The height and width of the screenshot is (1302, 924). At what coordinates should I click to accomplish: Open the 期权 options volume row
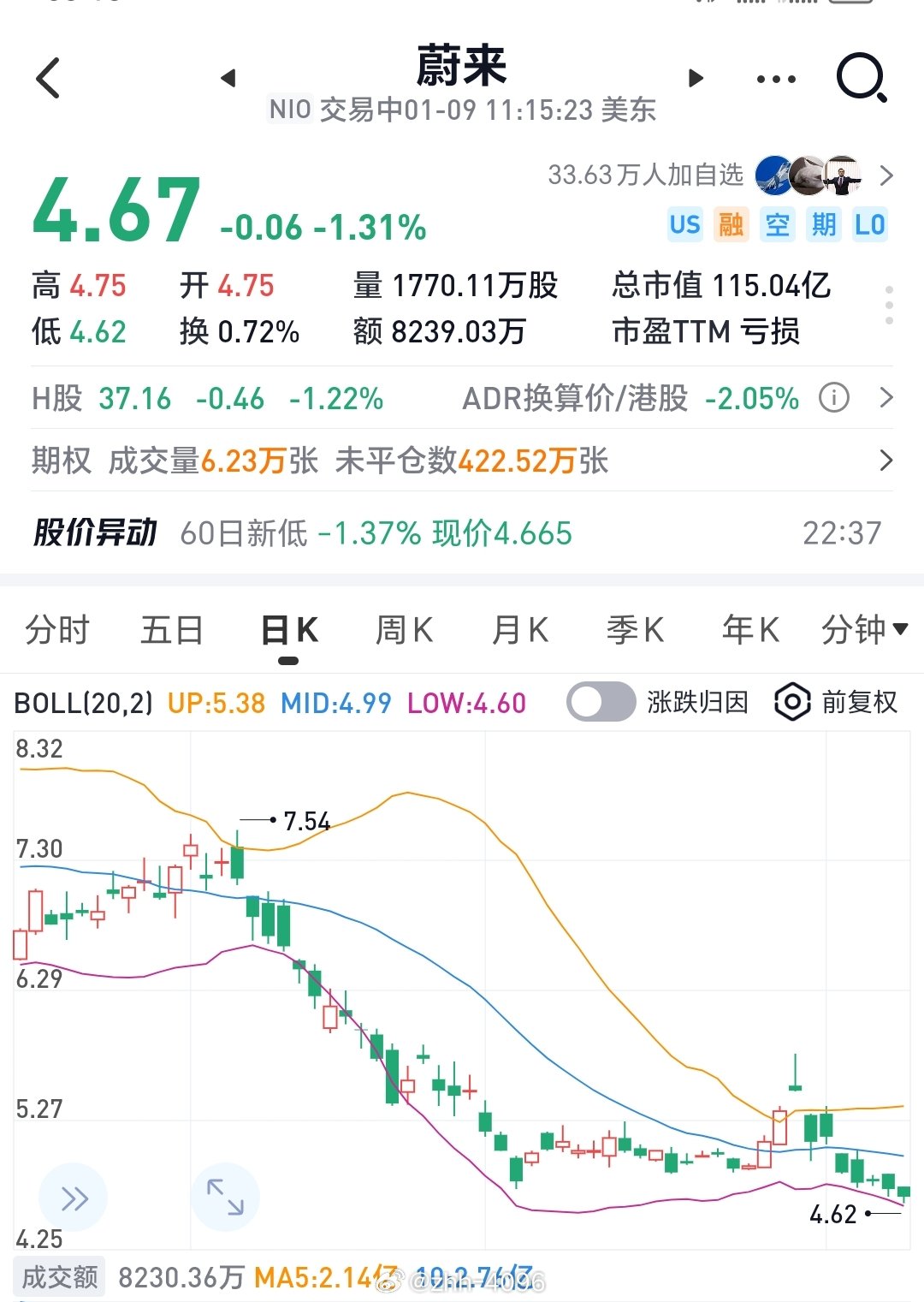point(462,461)
